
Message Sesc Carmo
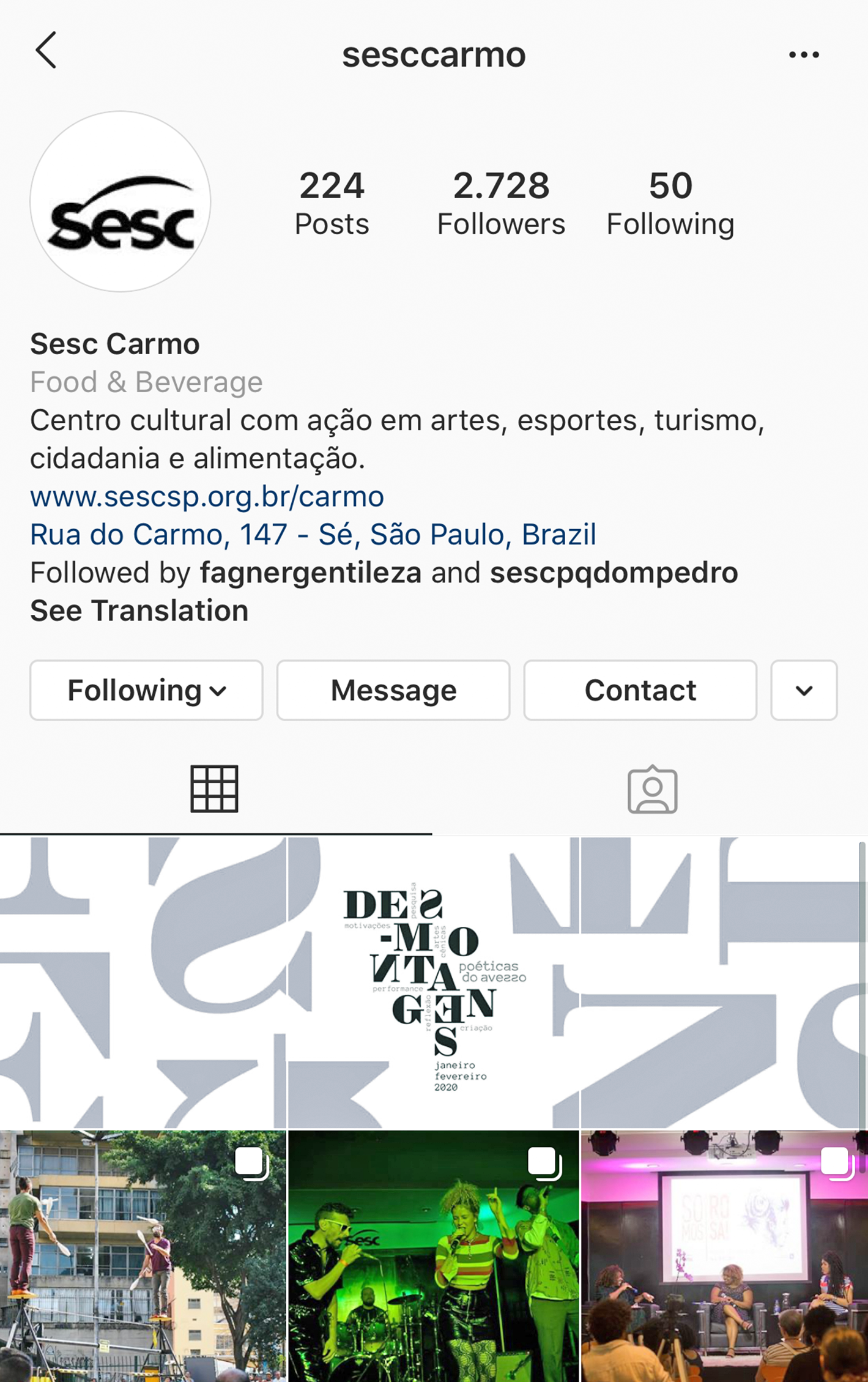[393, 690]
